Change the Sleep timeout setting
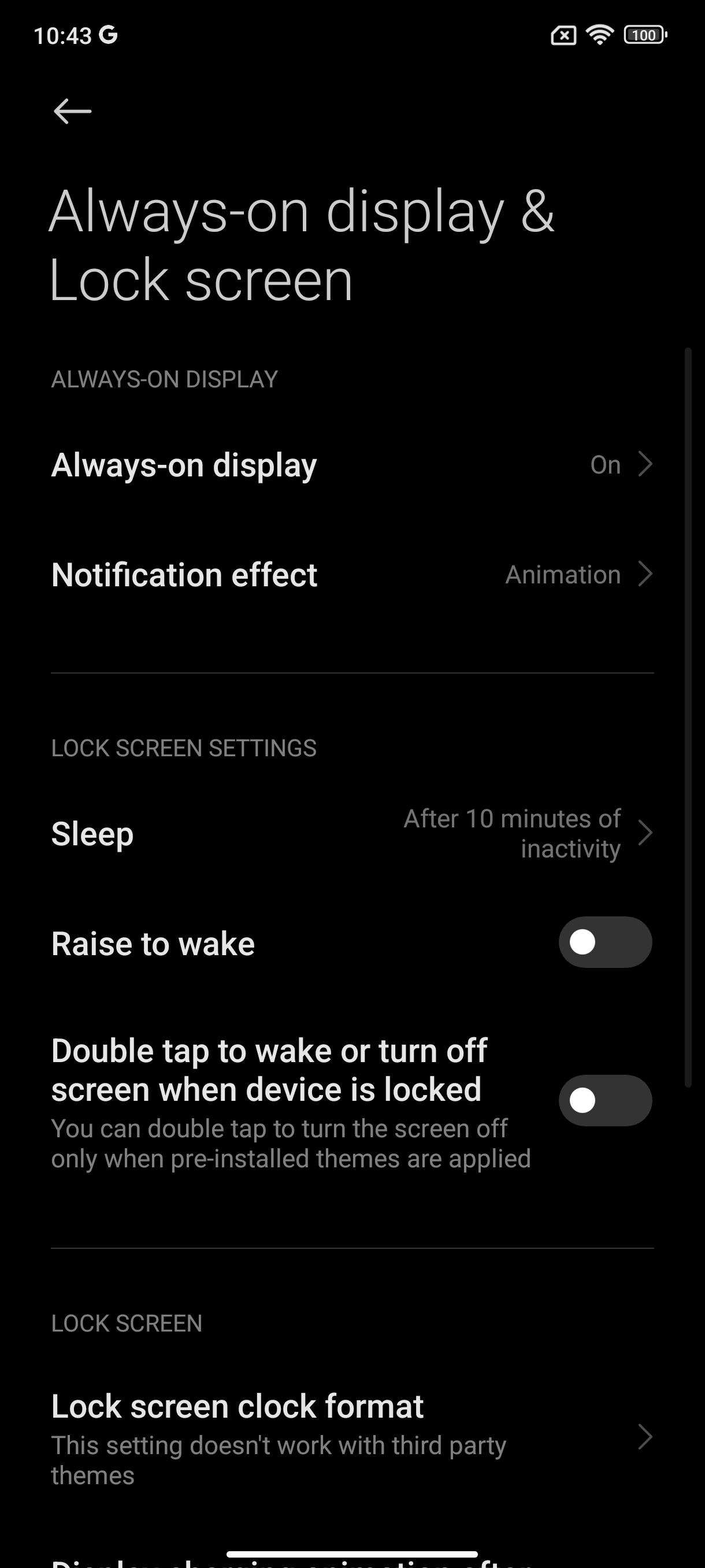This screenshot has height=1568, width=705. pyautogui.click(x=352, y=833)
